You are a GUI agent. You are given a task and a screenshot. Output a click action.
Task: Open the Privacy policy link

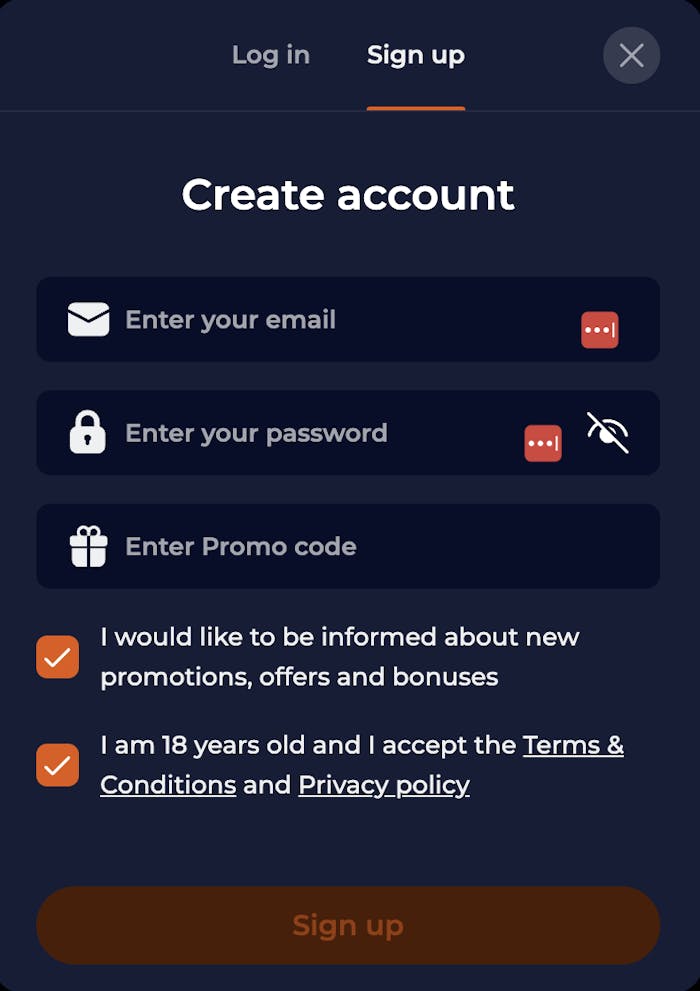[384, 785]
